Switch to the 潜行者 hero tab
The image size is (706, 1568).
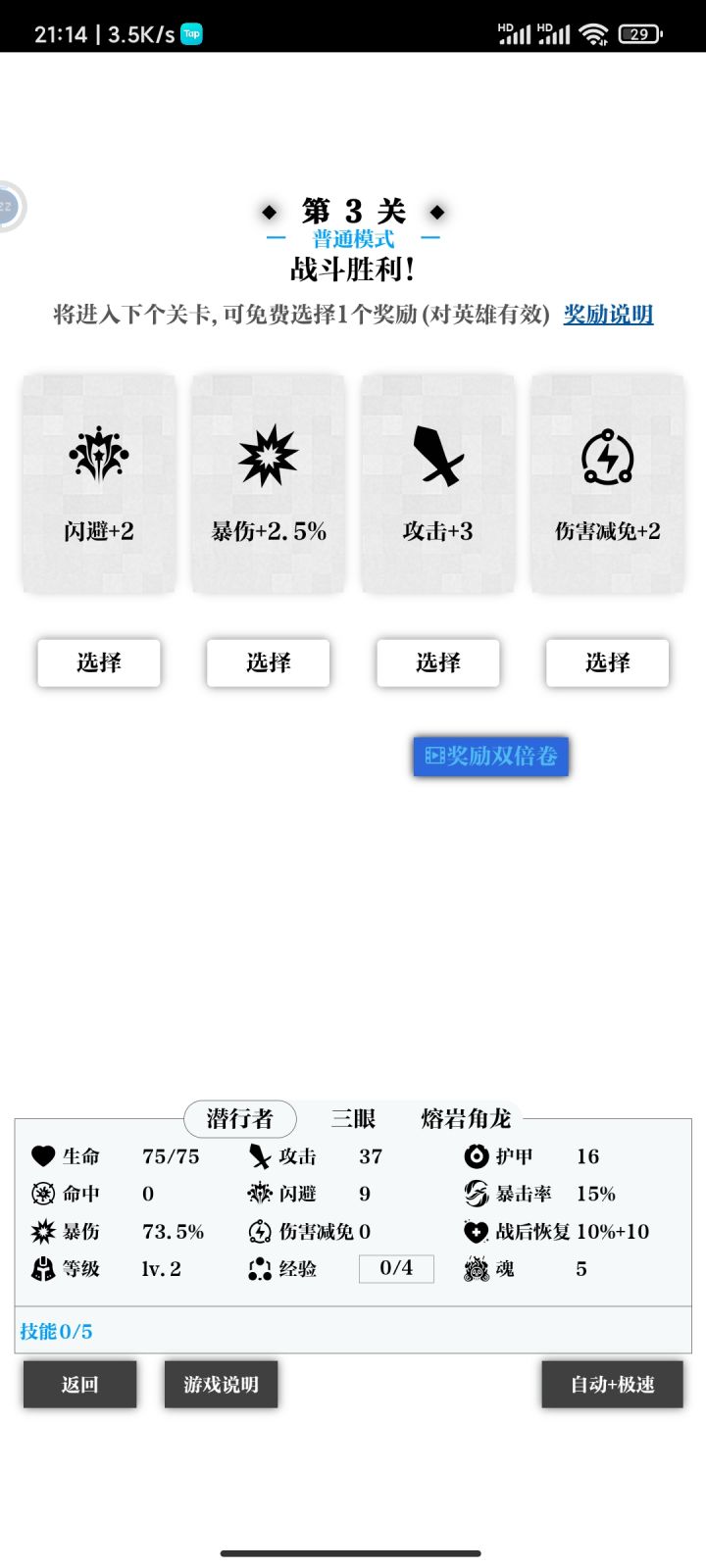click(240, 1118)
